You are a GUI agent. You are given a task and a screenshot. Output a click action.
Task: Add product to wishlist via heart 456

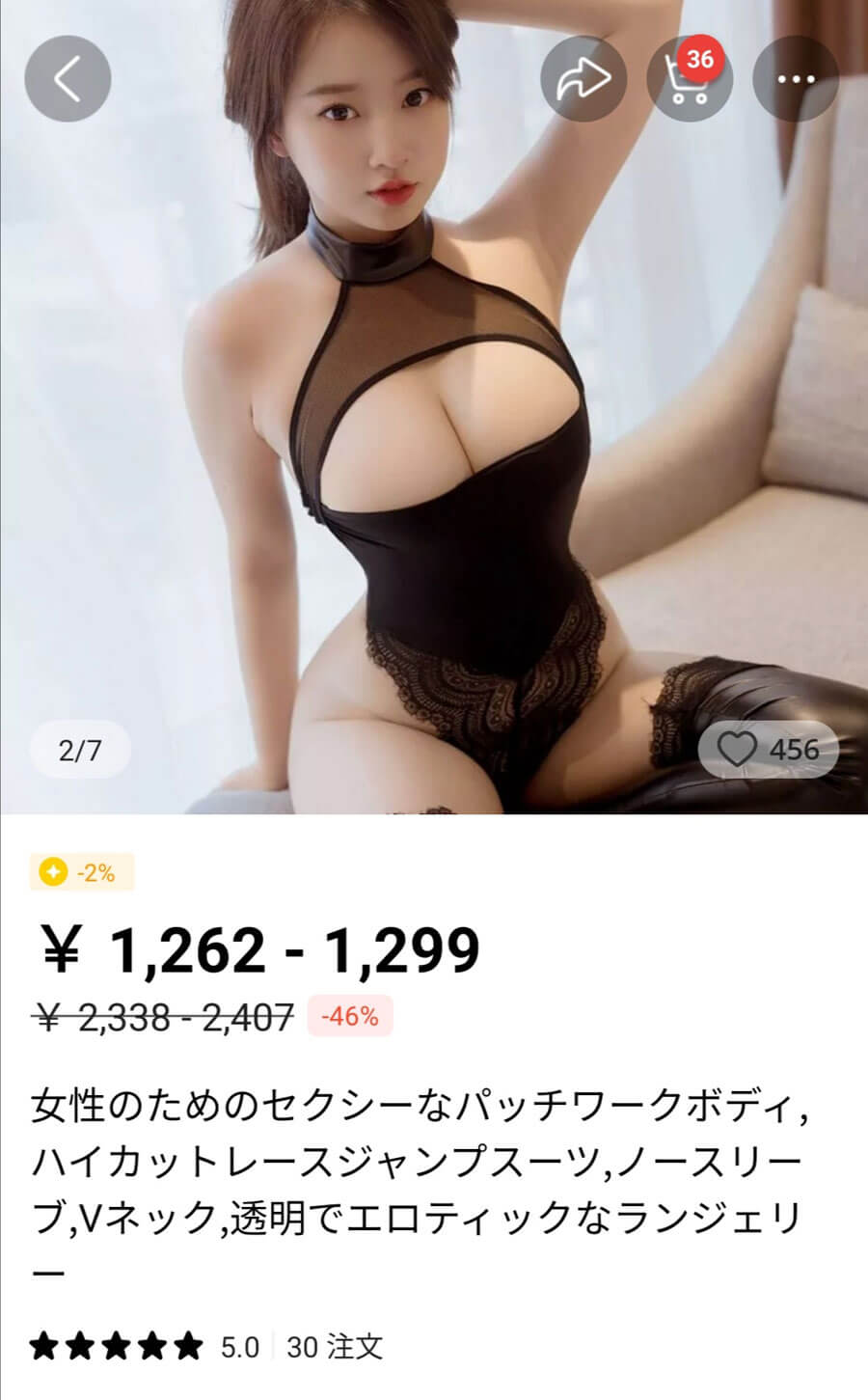tap(769, 750)
